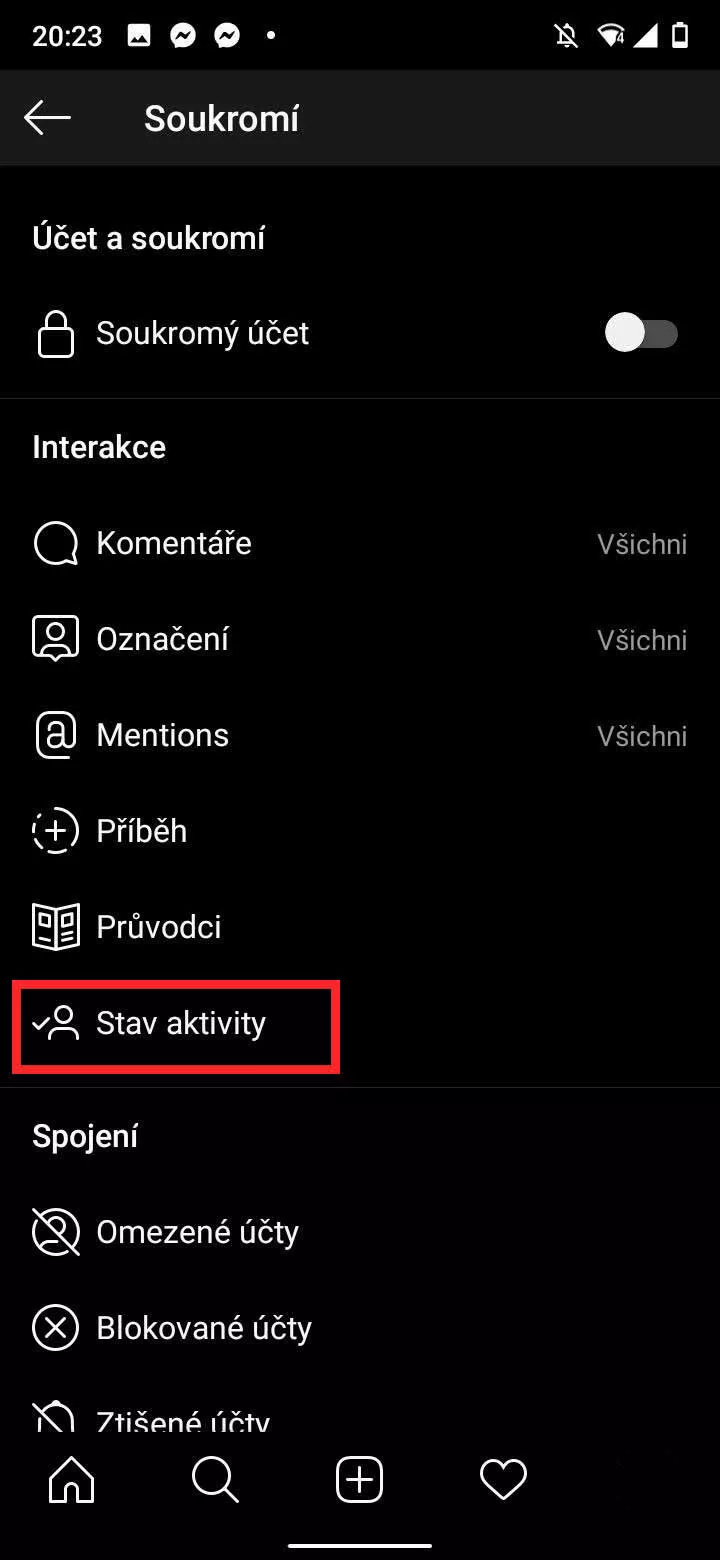This screenshot has width=720, height=1560.
Task: Switch to the search tab
Action: (x=216, y=1479)
